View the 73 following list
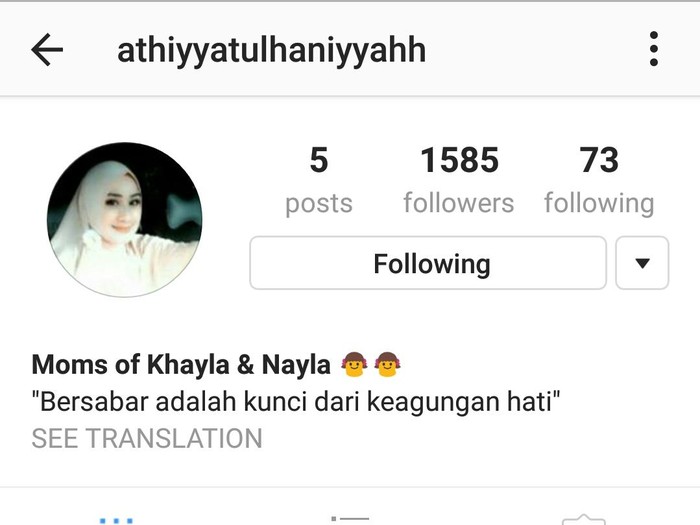 click(x=599, y=180)
